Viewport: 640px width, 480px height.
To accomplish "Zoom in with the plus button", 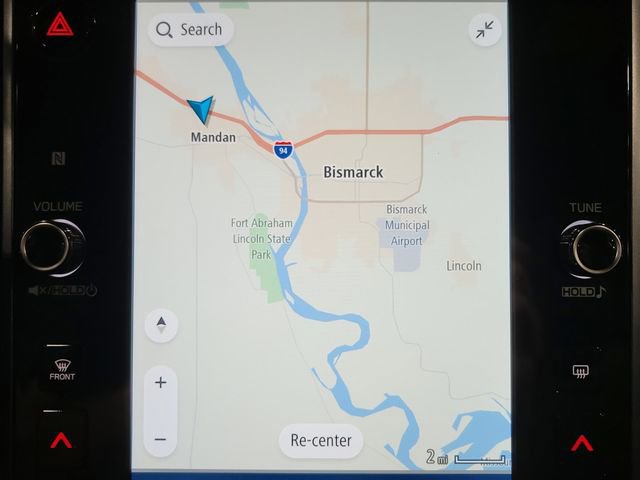I will pyautogui.click(x=161, y=383).
